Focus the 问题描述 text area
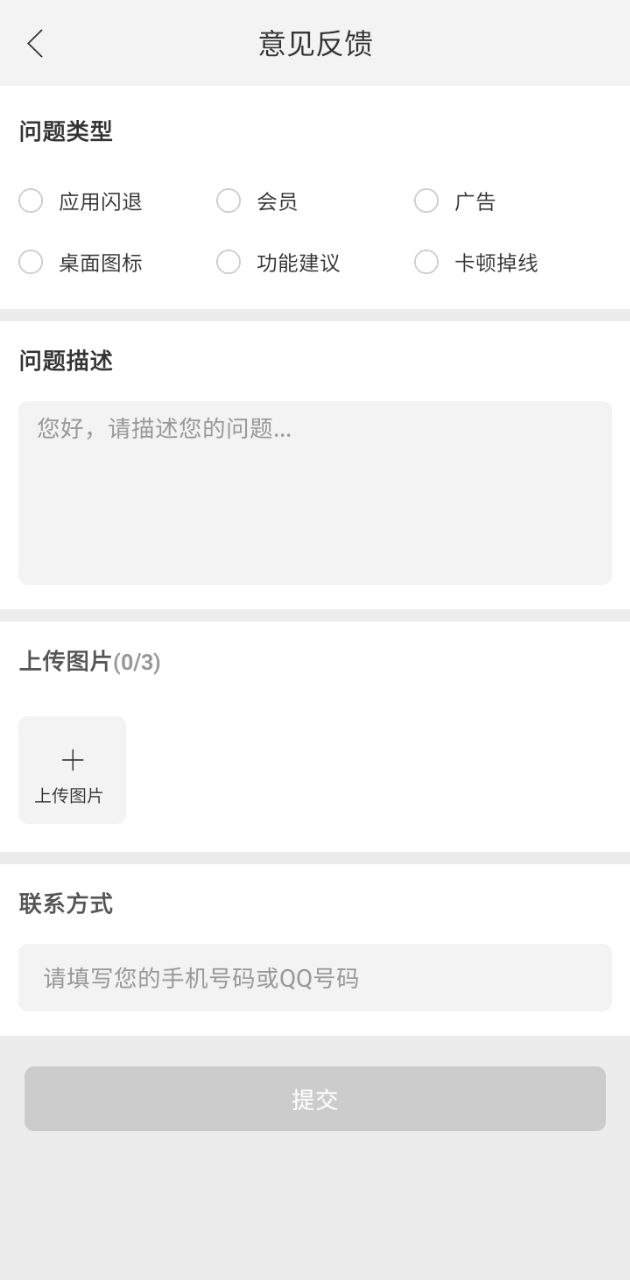630x1280 pixels. pos(315,493)
